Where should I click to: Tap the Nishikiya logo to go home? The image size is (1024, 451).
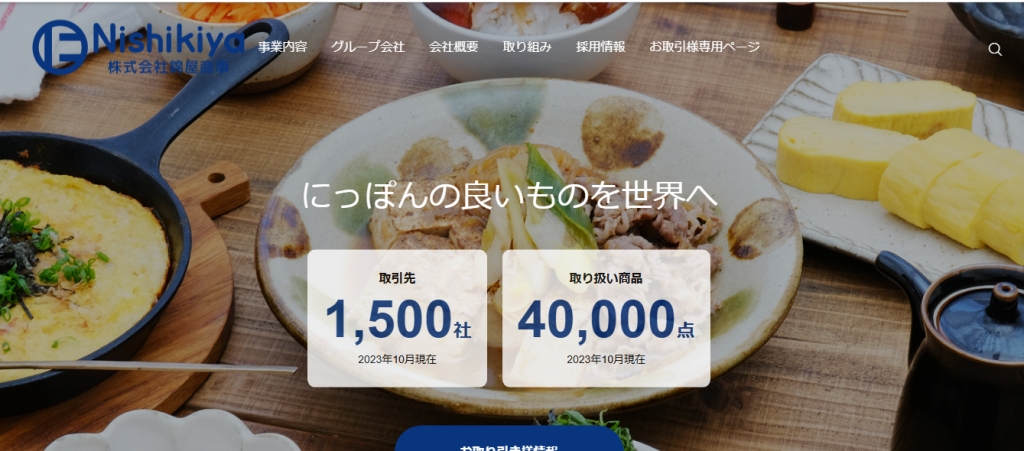(138, 47)
